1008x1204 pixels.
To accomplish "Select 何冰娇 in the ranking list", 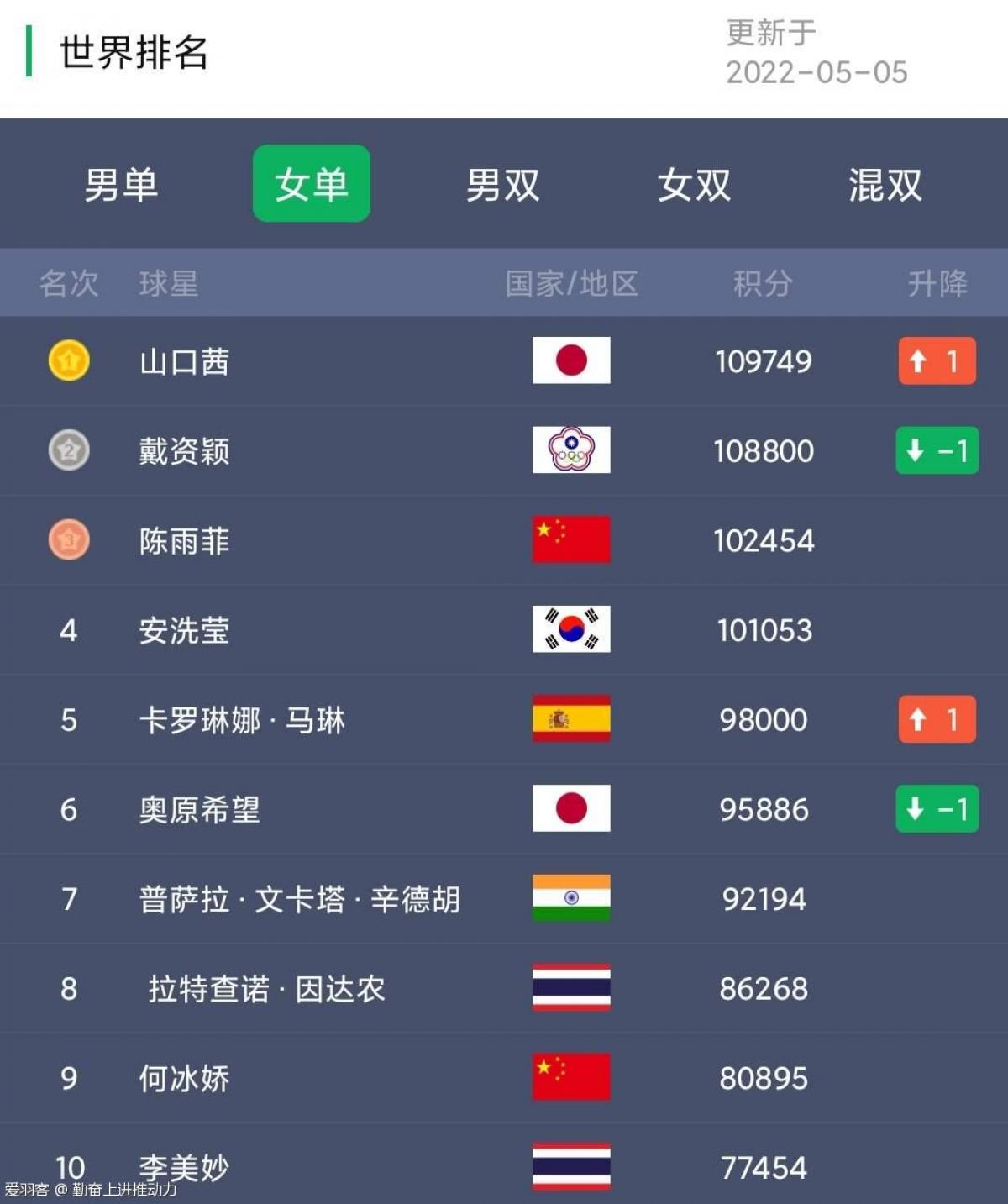I will tap(185, 1079).
